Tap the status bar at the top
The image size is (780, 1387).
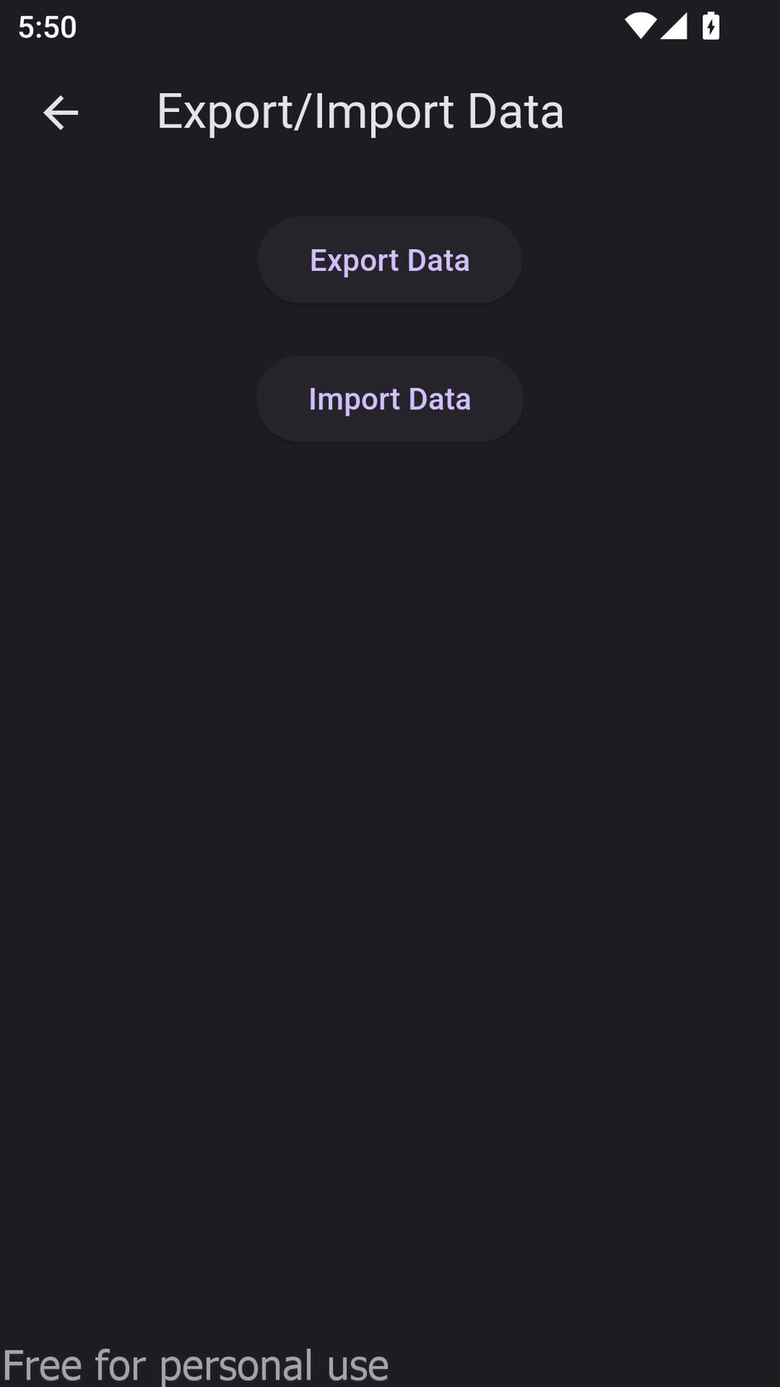pyautogui.click(x=390, y=27)
